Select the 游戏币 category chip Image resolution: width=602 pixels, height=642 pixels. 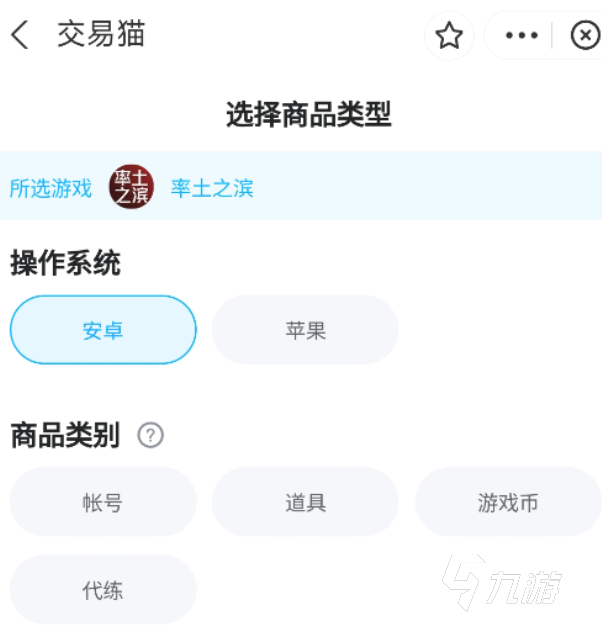pos(507,502)
